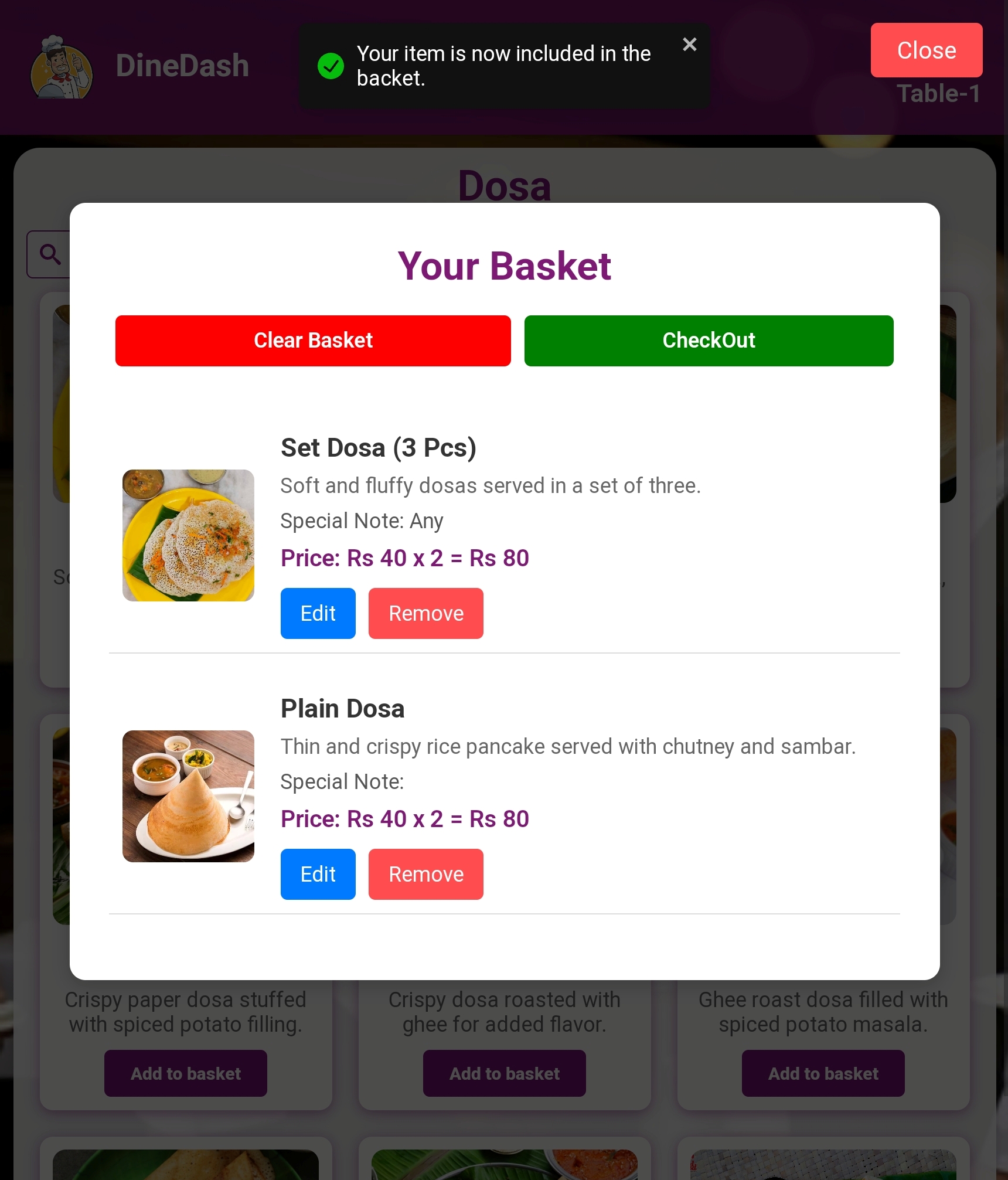Proceed to CheckOut
Viewport: 1008px width, 1180px height.
point(709,341)
